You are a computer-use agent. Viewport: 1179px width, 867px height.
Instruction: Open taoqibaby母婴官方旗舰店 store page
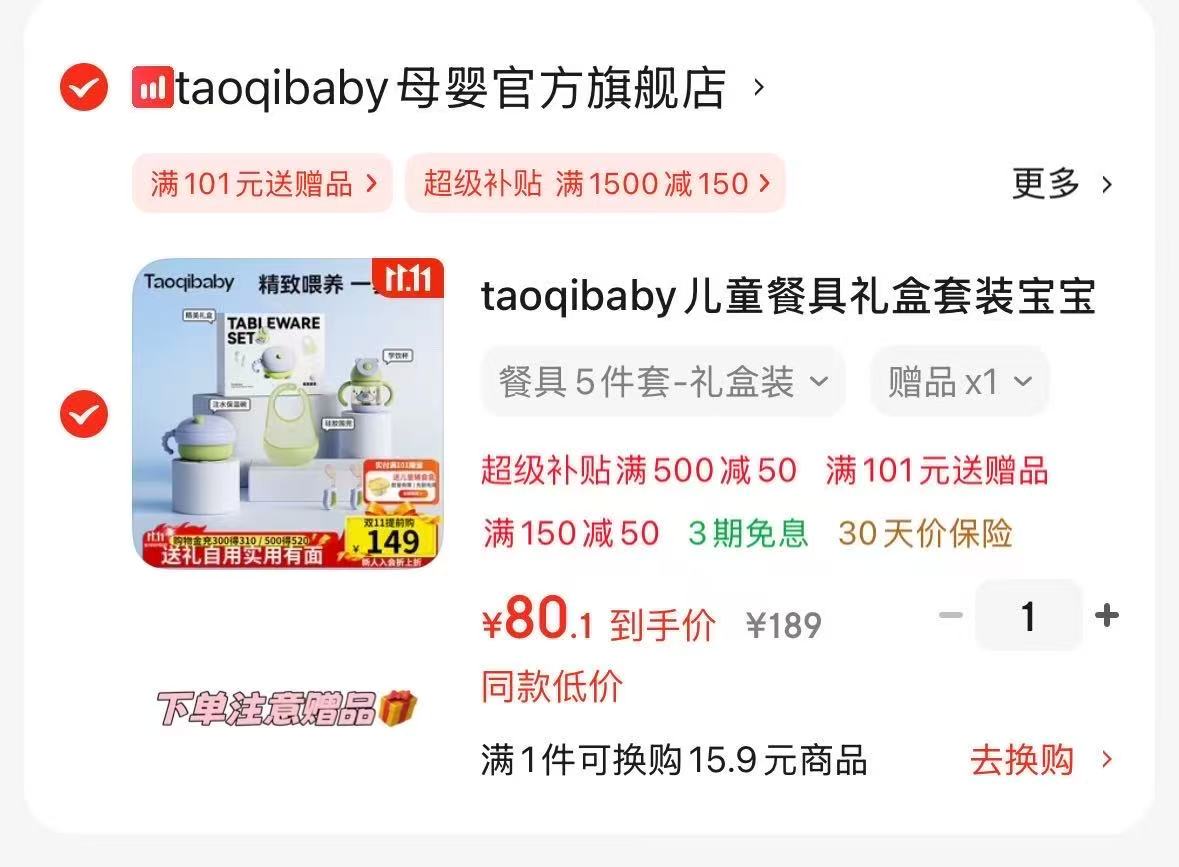pyautogui.click(x=450, y=89)
